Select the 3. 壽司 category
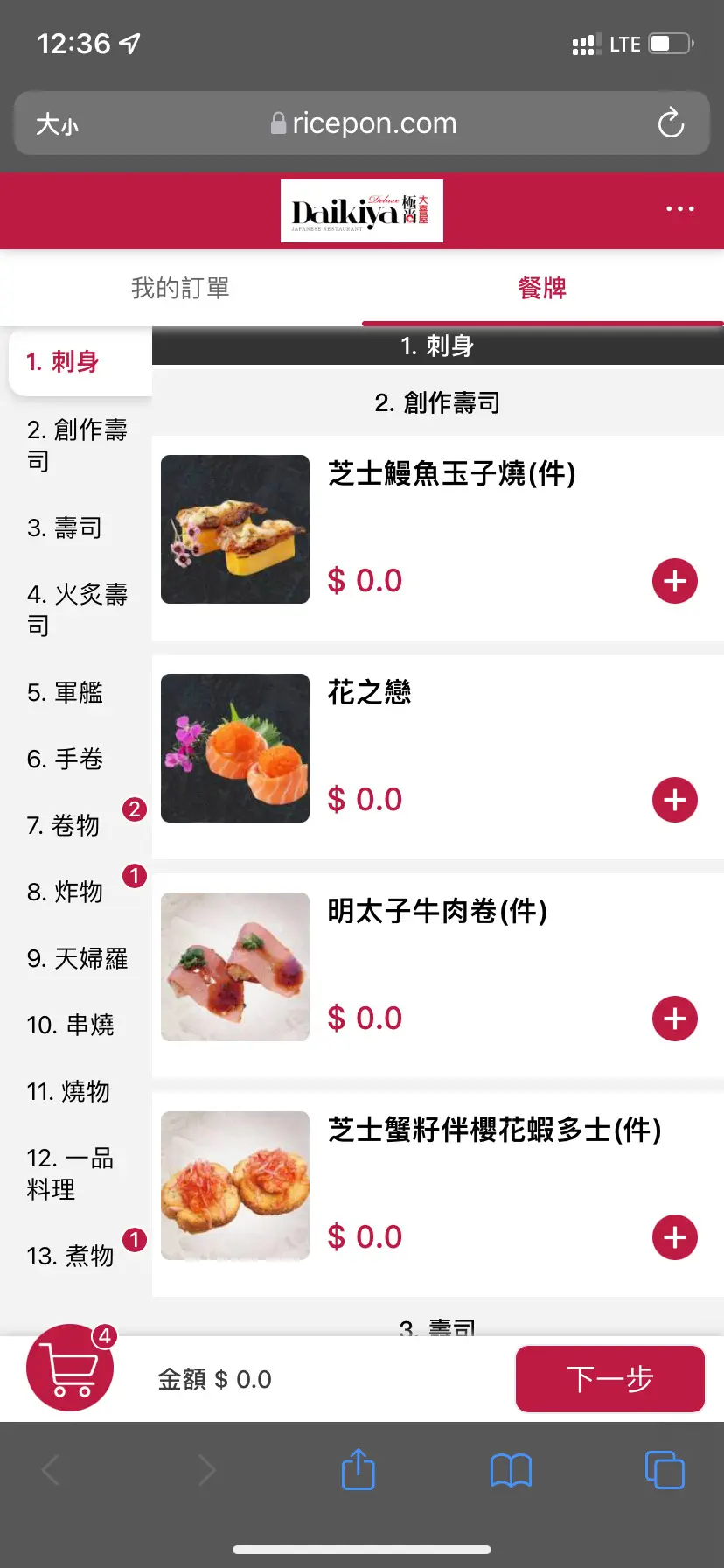The image size is (724, 1568). tap(65, 528)
